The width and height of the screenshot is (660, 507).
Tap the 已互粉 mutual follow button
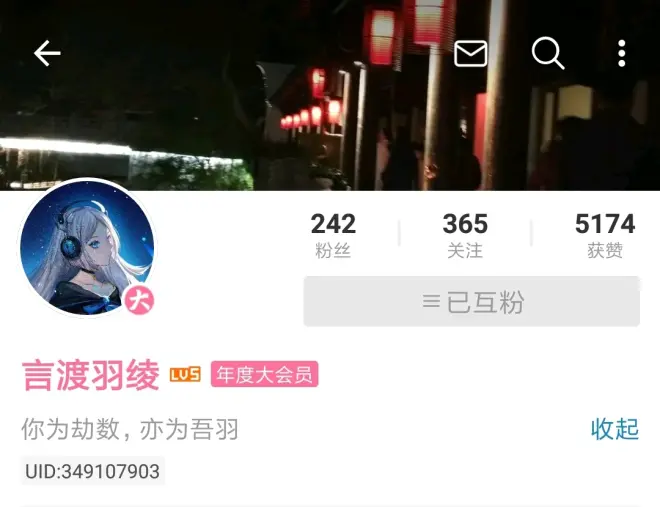pos(472,302)
